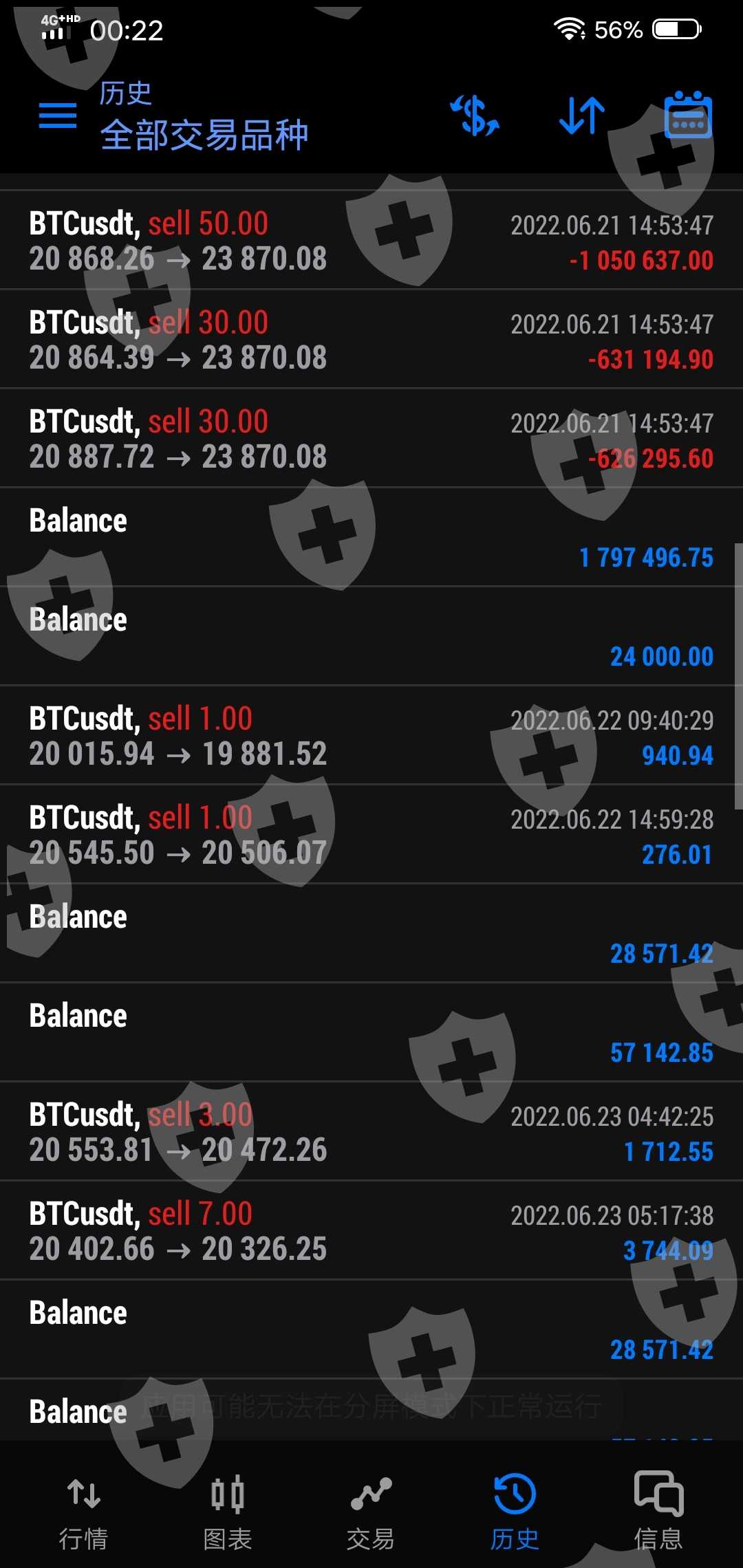Open the Balance entry of 24 000.00

371,637
